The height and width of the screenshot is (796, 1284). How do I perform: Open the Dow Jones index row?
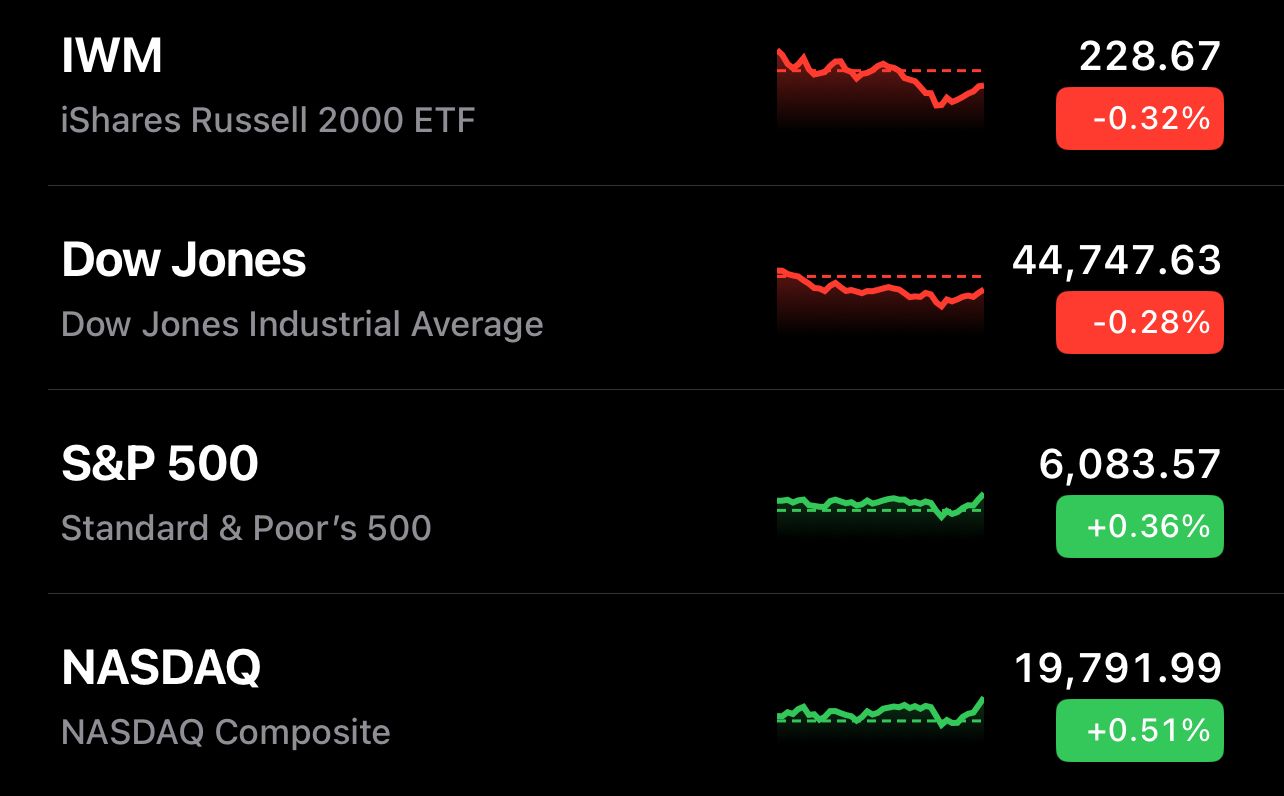coord(300,290)
